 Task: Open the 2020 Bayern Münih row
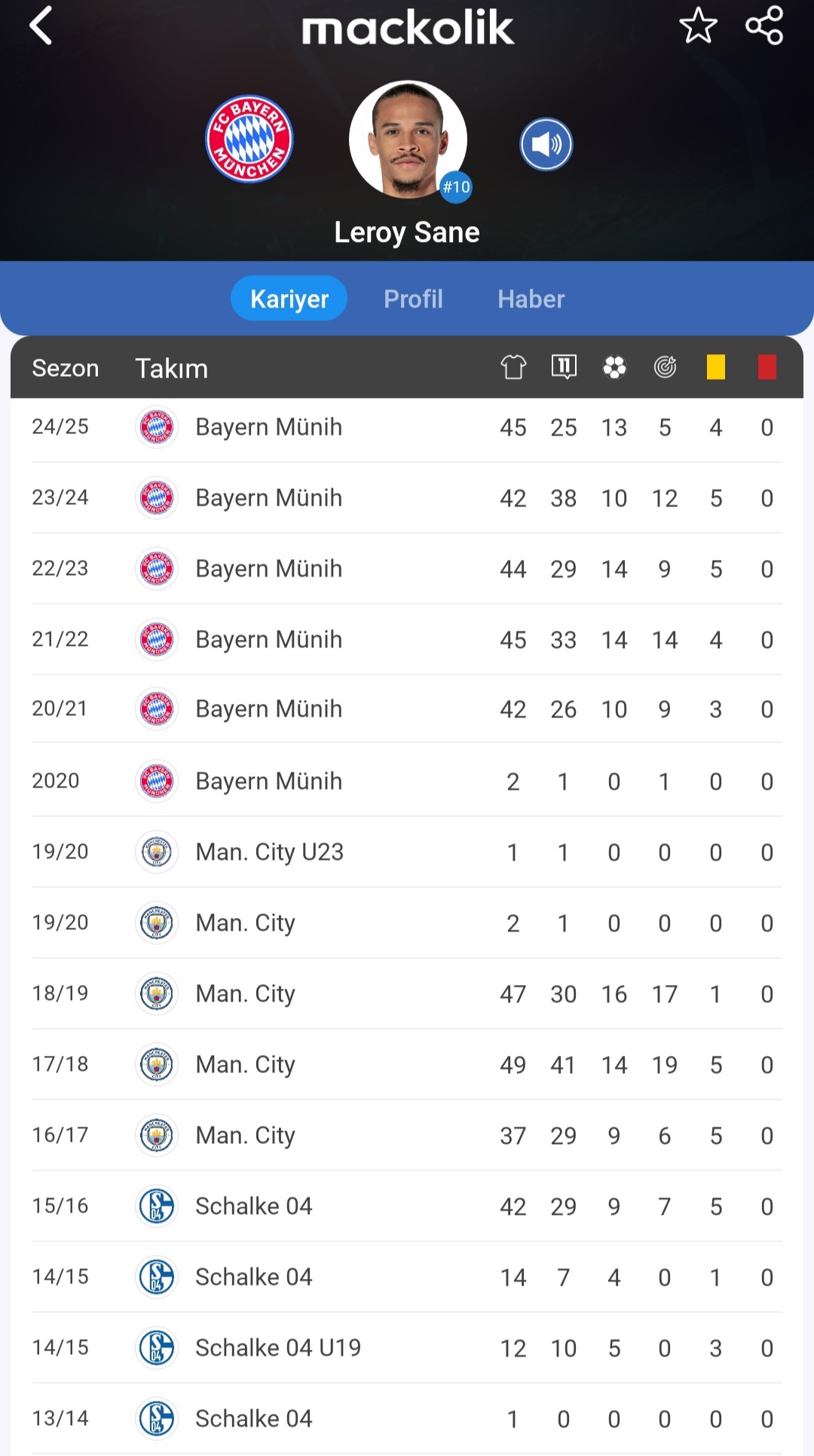[407, 781]
